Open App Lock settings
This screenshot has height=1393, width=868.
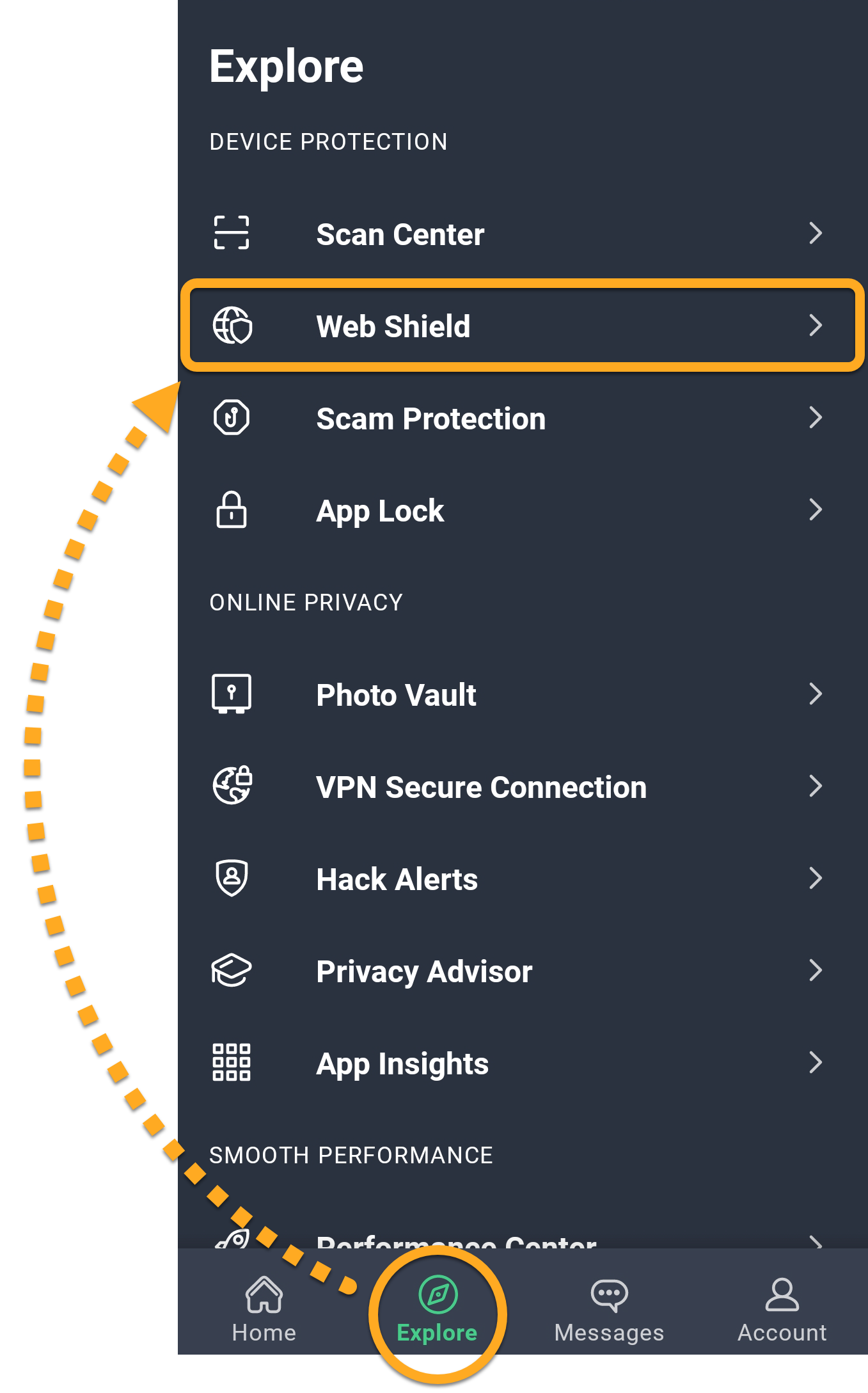click(x=380, y=511)
